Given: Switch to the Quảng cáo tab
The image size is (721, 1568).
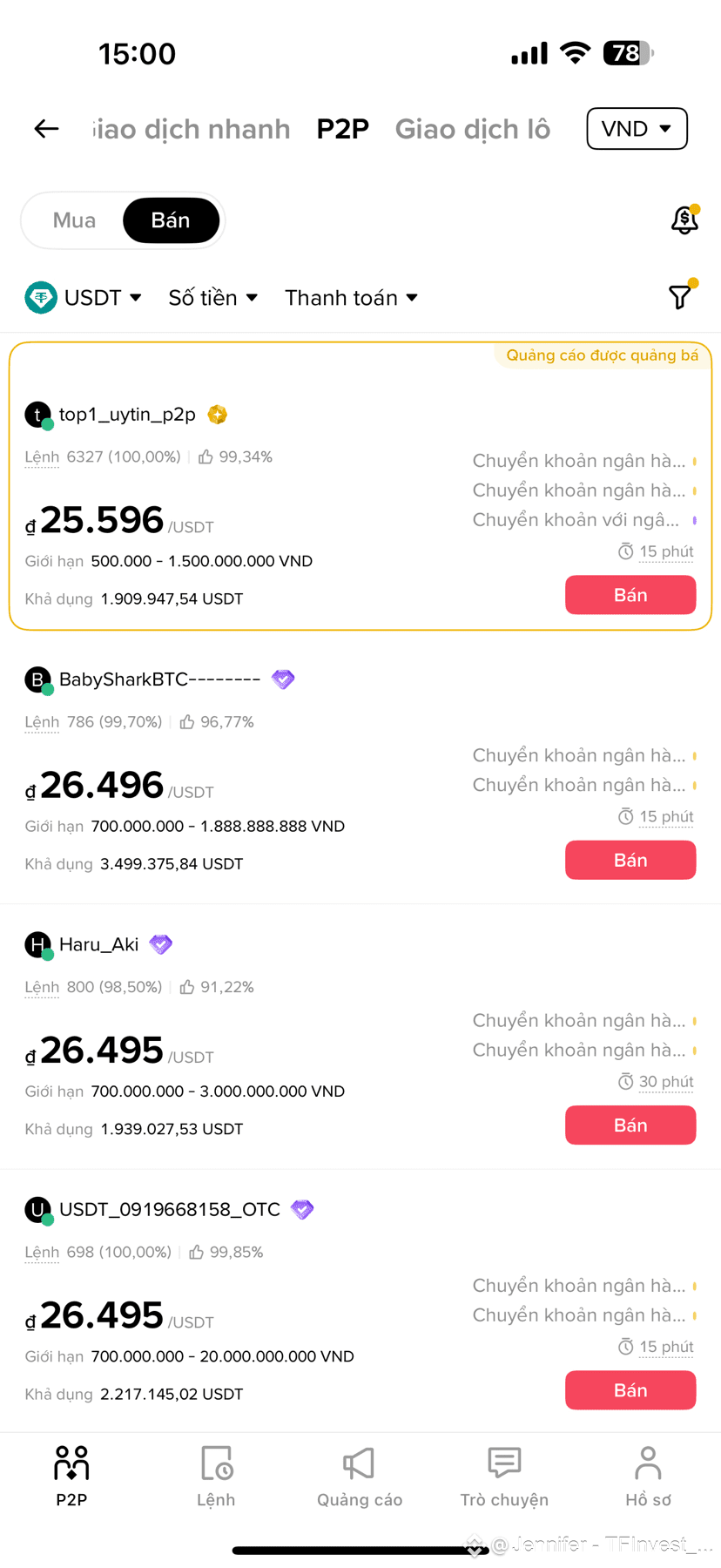Looking at the screenshot, I should tap(360, 1477).
